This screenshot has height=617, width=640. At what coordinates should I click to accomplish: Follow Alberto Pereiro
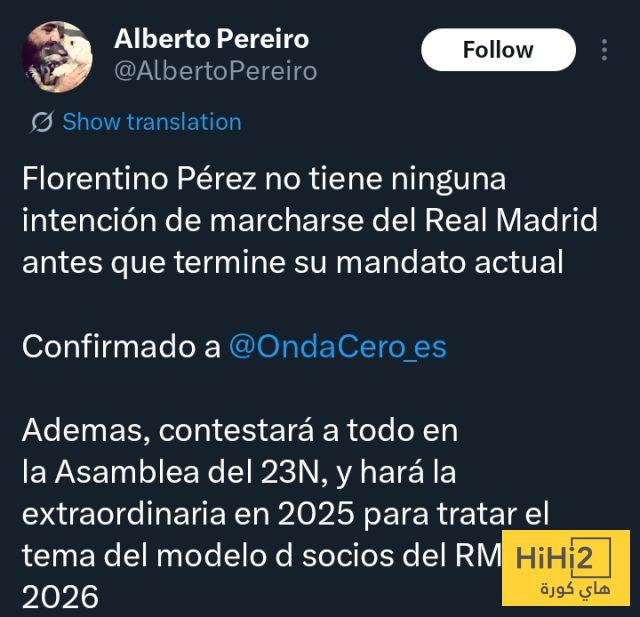[497, 50]
